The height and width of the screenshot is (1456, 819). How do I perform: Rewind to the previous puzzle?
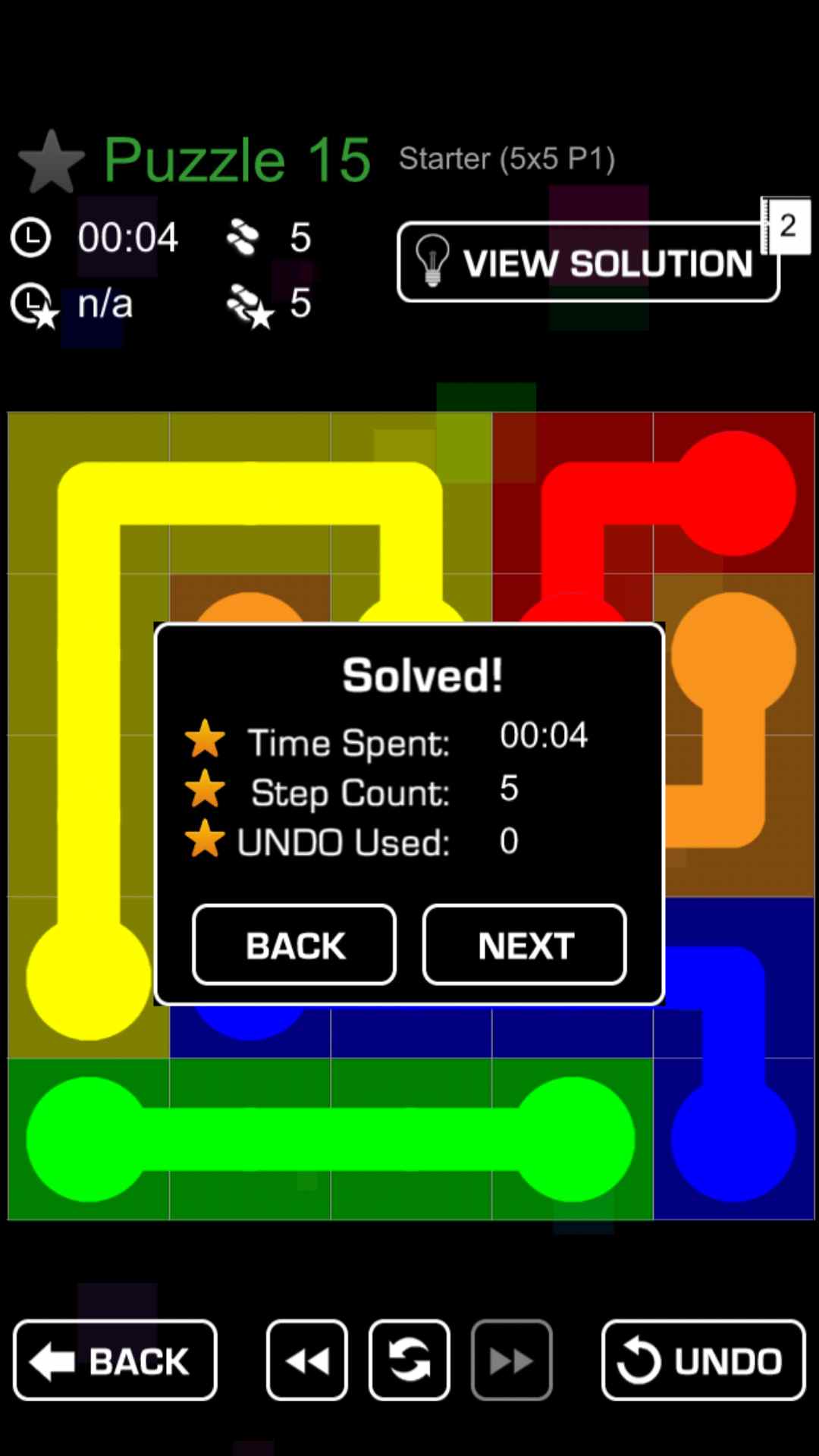(307, 1360)
